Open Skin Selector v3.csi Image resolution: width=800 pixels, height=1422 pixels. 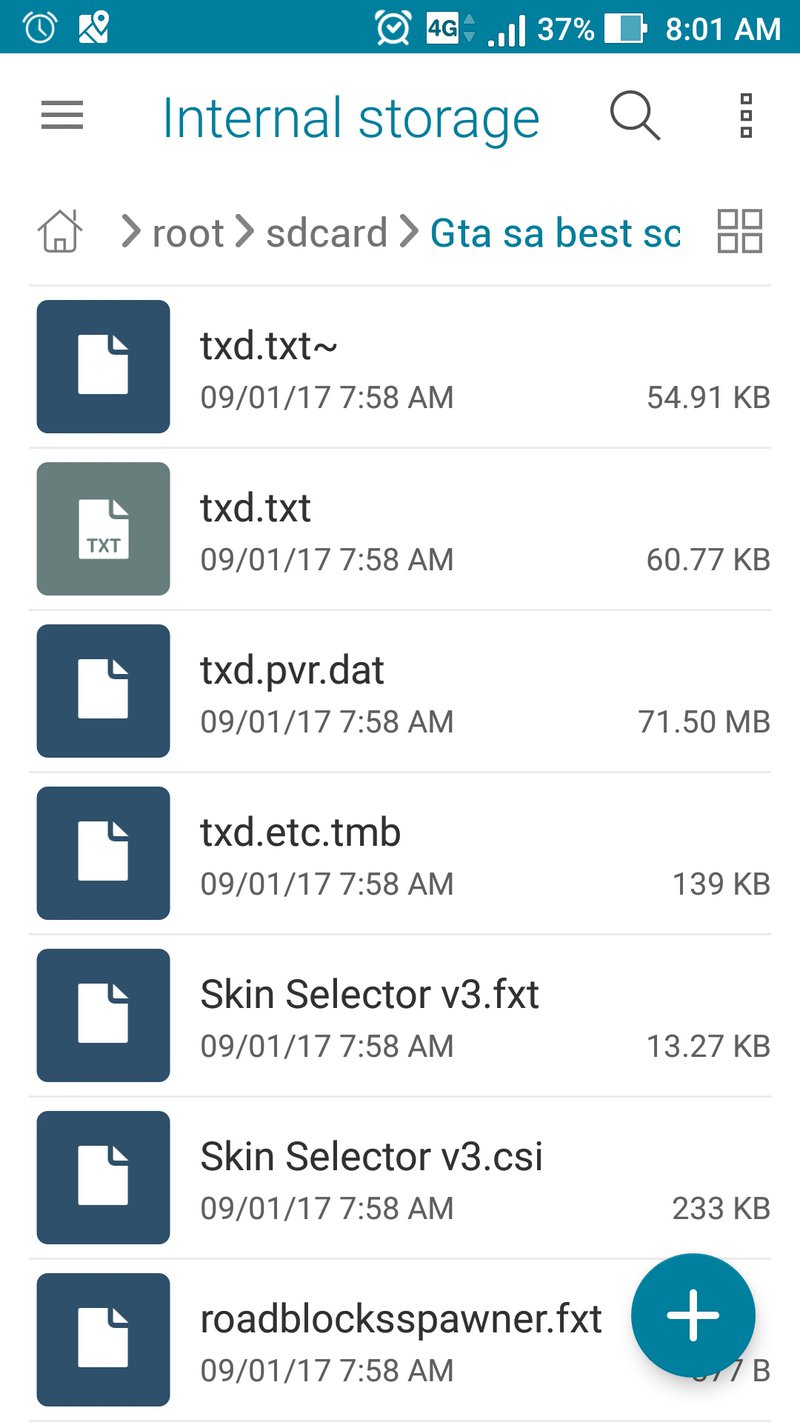400,1177
